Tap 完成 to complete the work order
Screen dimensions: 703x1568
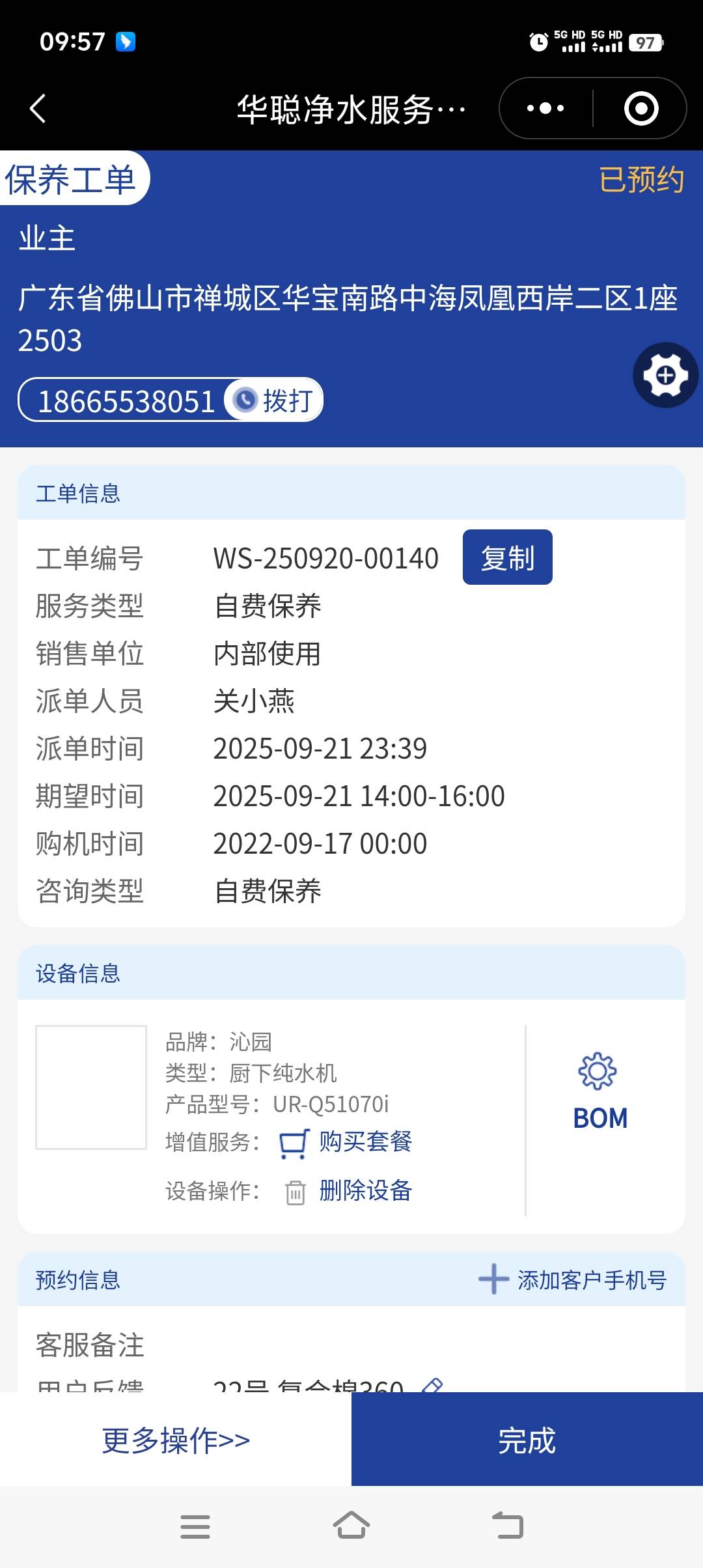point(527,1440)
